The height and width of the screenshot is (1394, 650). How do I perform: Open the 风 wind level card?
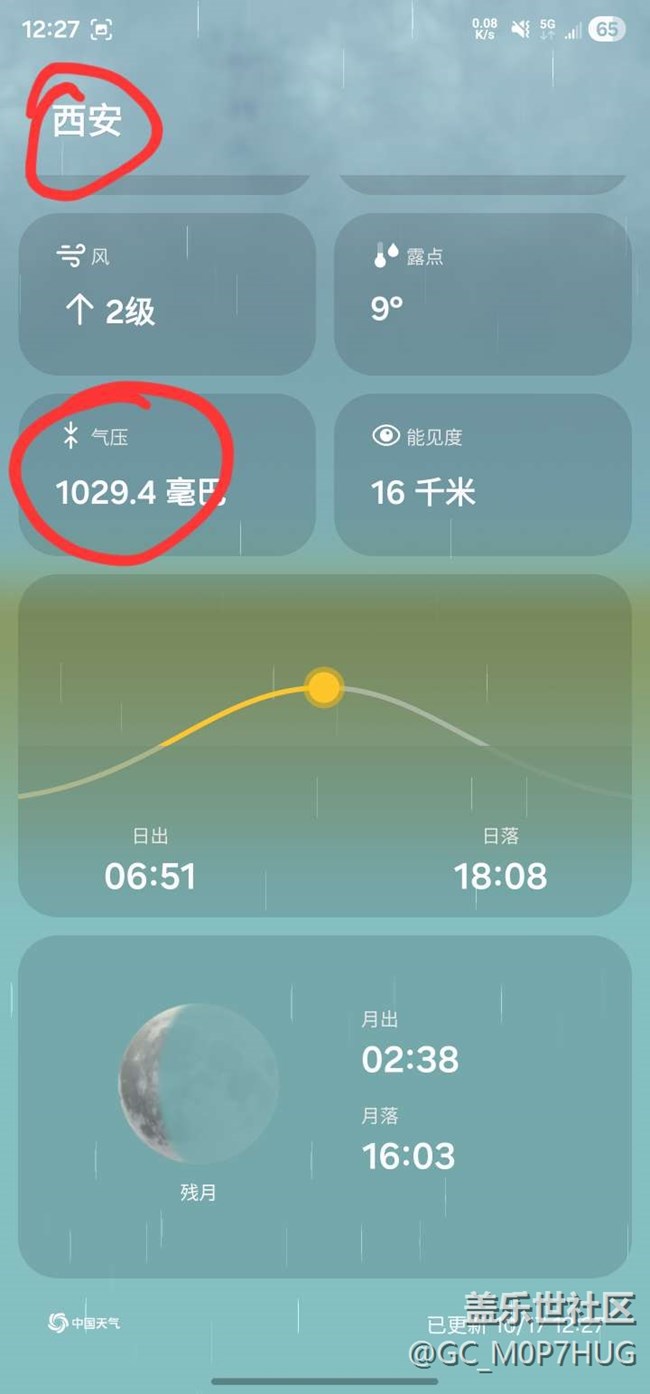(x=167, y=293)
